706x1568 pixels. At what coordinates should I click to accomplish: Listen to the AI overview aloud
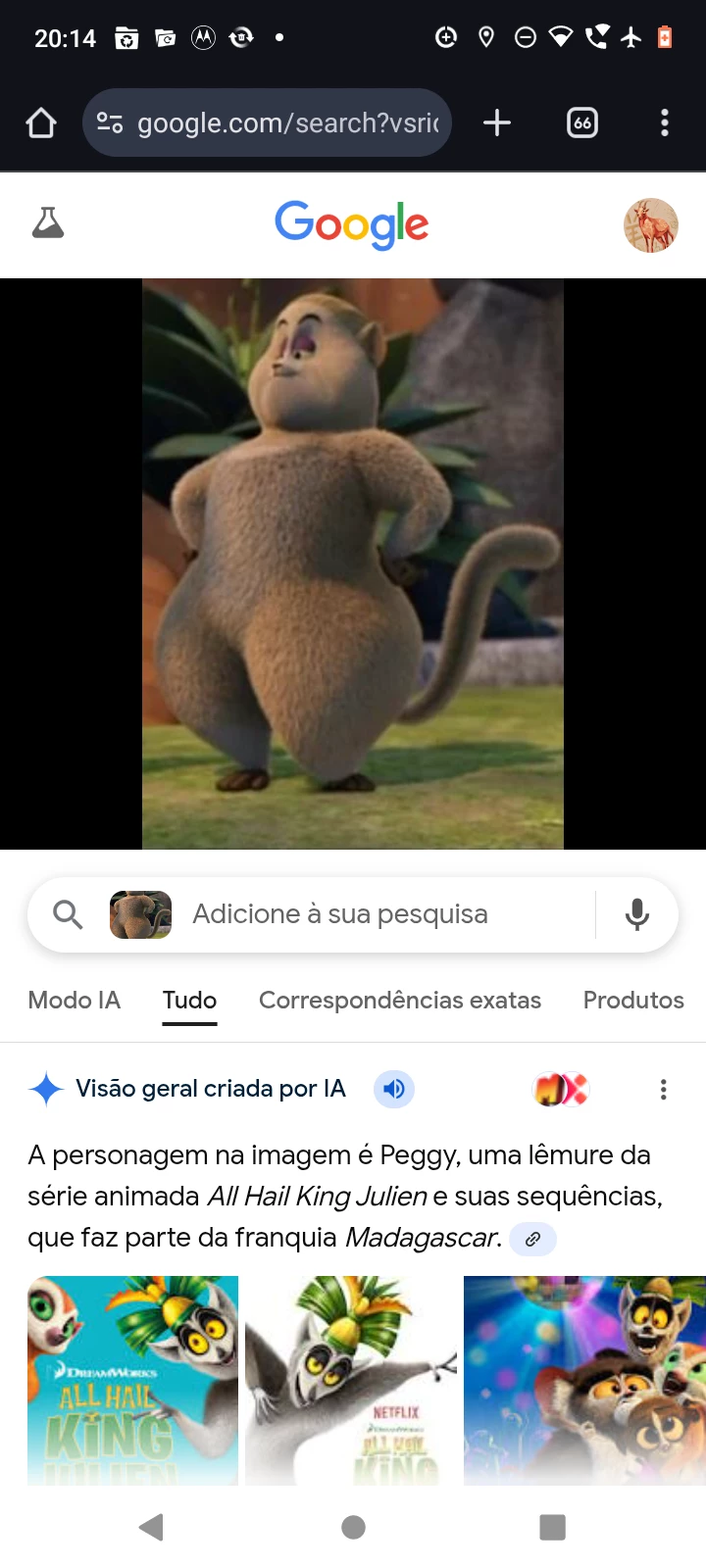[x=394, y=1089]
